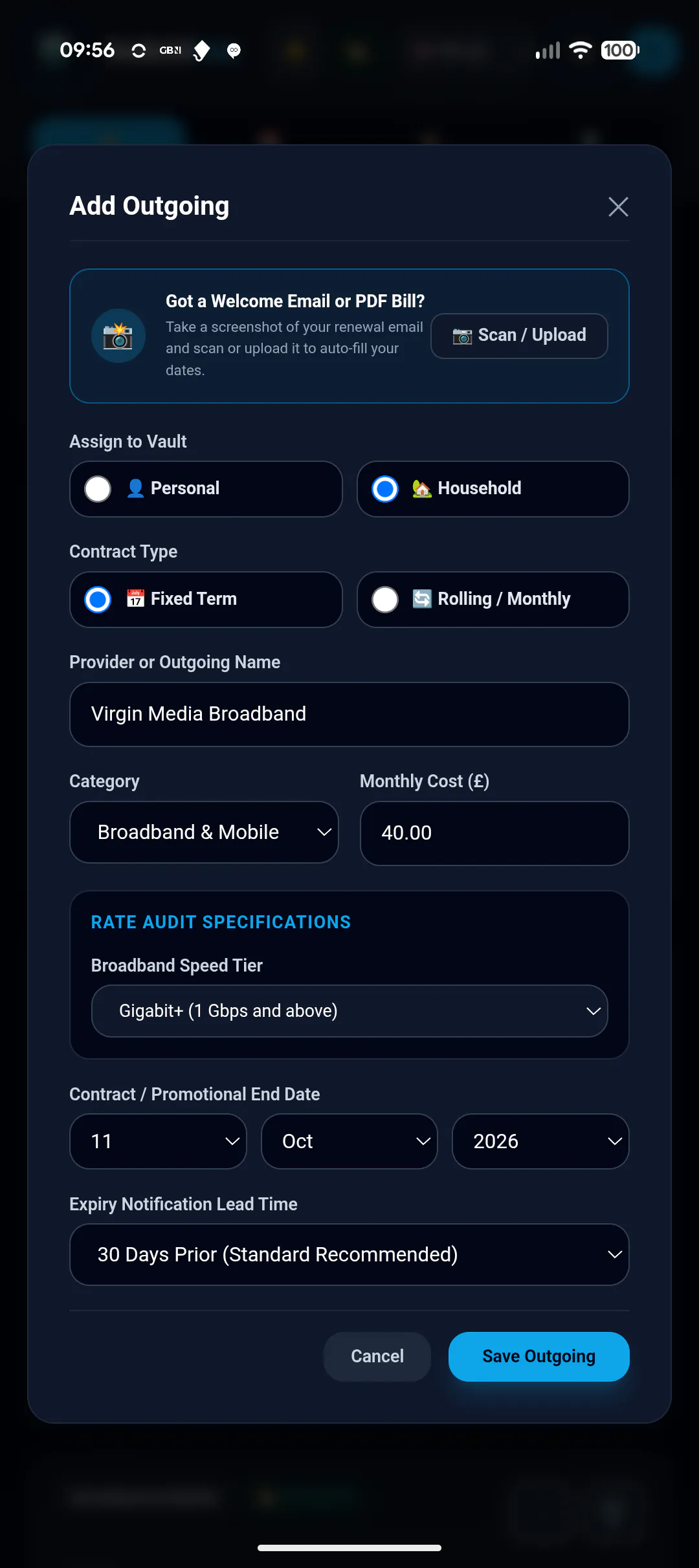Choose the Household vault option

(493, 489)
